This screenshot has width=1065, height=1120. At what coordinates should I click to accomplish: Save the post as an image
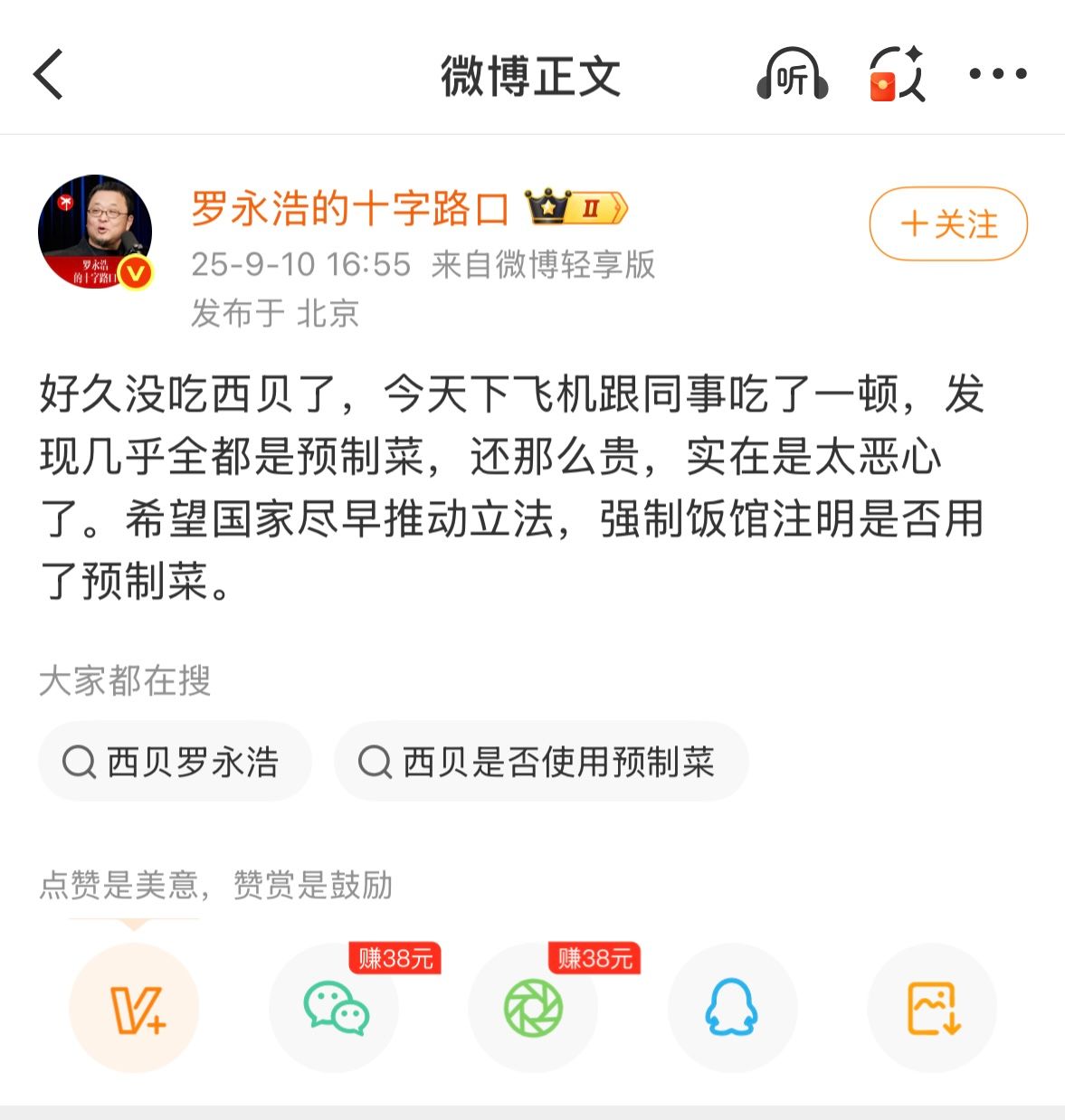pyautogui.click(x=932, y=1008)
